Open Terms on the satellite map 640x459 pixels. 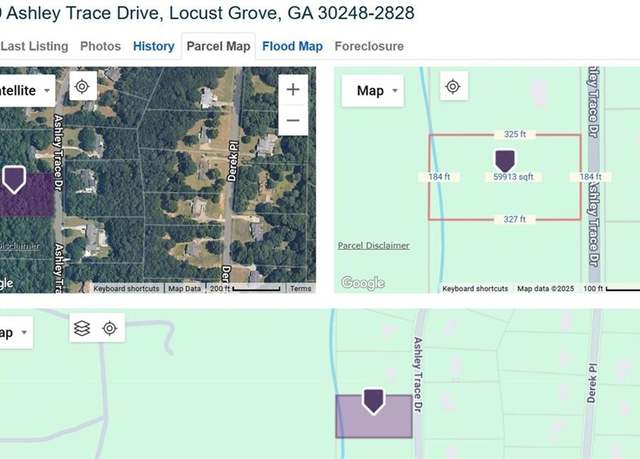pos(300,289)
